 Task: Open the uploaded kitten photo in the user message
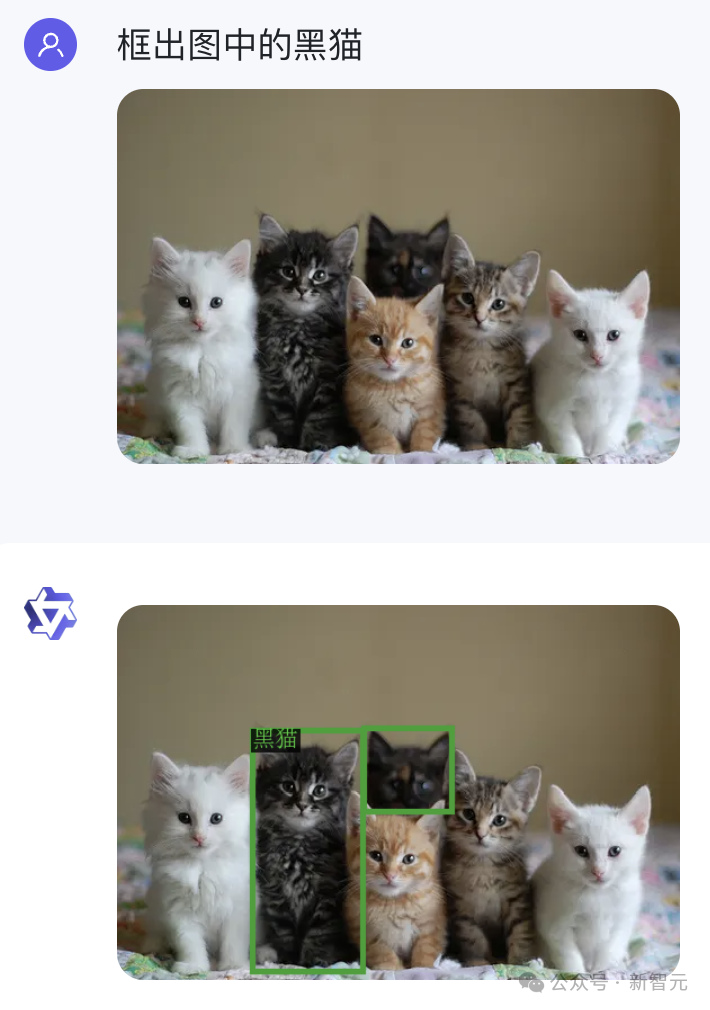pos(398,276)
